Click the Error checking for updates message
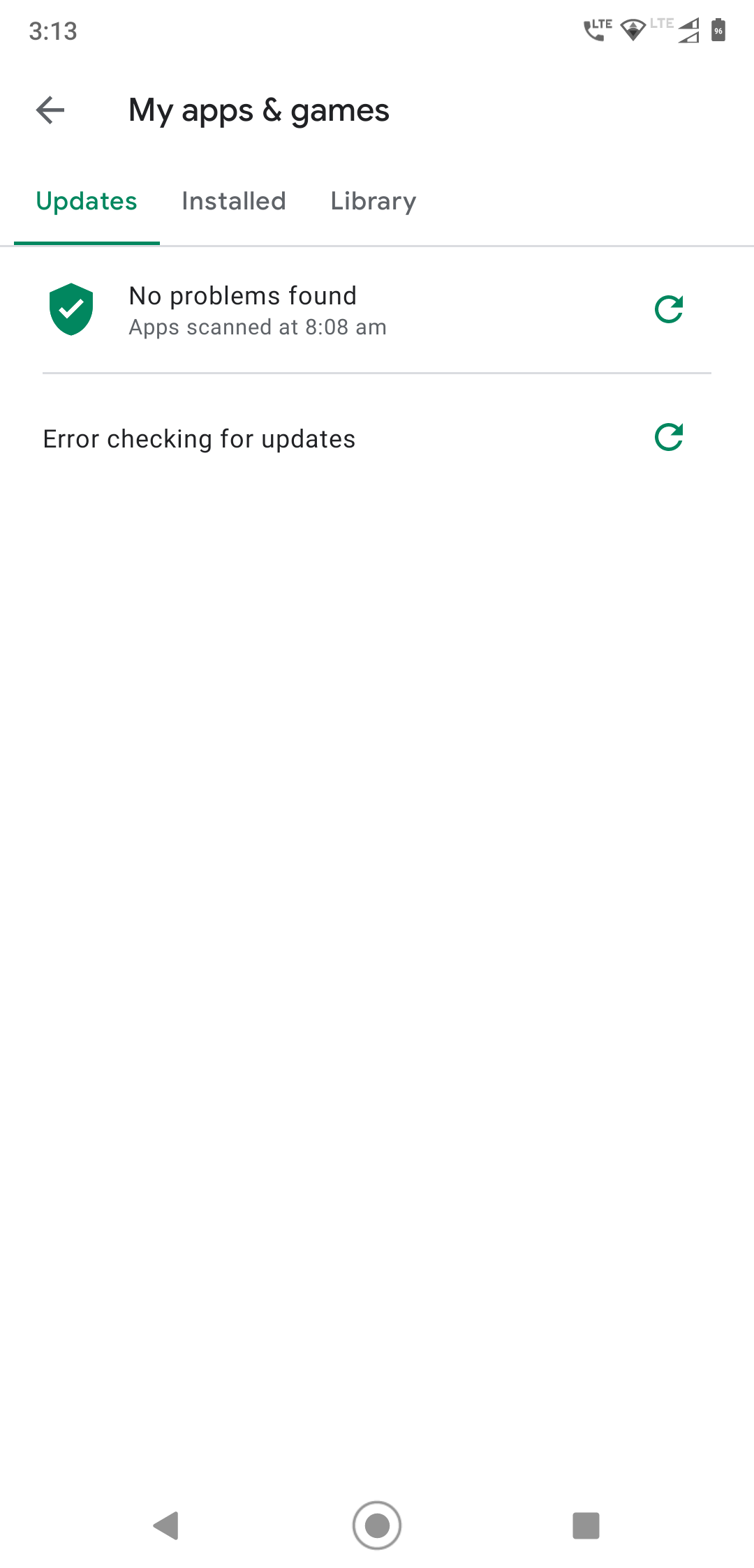Screen dimensions: 754x1568 pyautogui.click(x=199, y=438)
